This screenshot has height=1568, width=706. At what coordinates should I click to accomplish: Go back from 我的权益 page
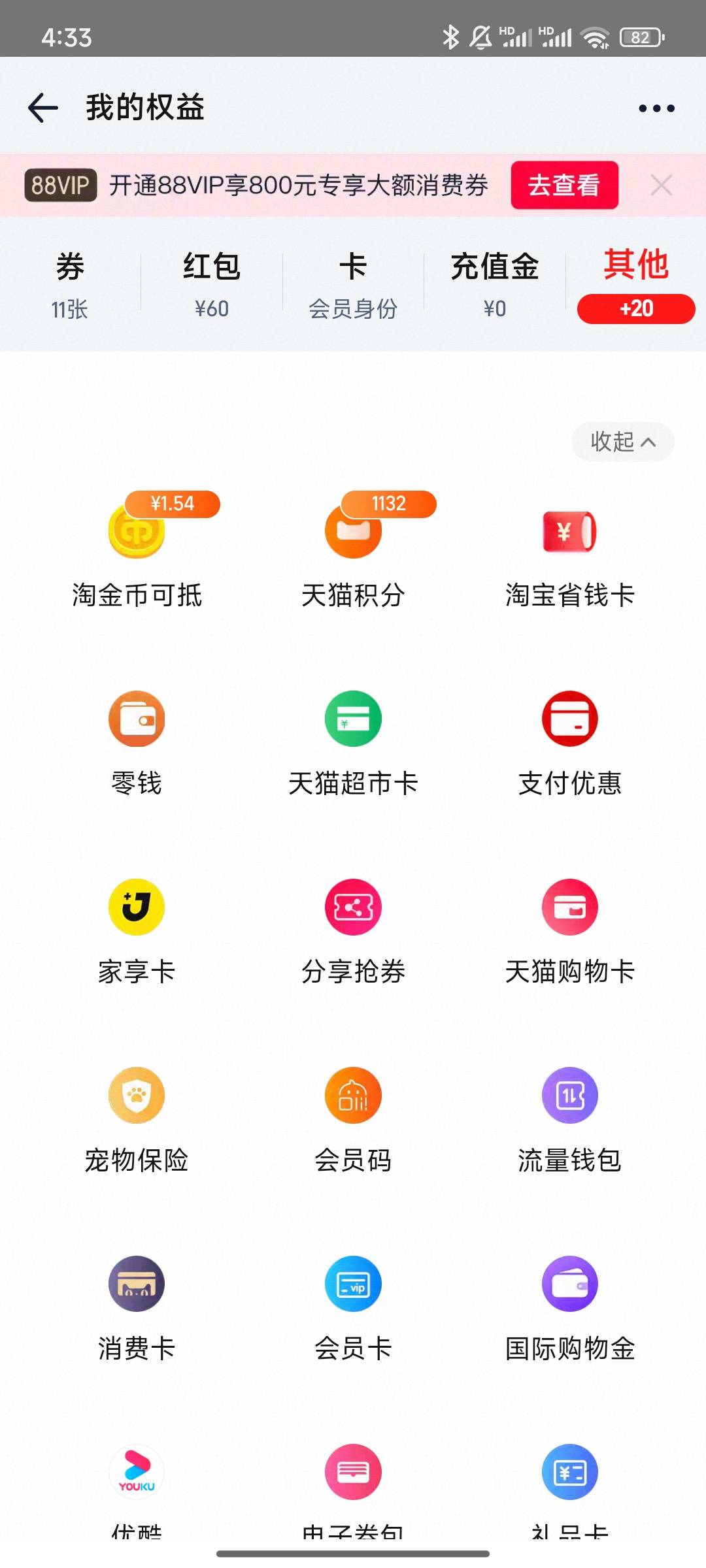click(x=43, y=108)
